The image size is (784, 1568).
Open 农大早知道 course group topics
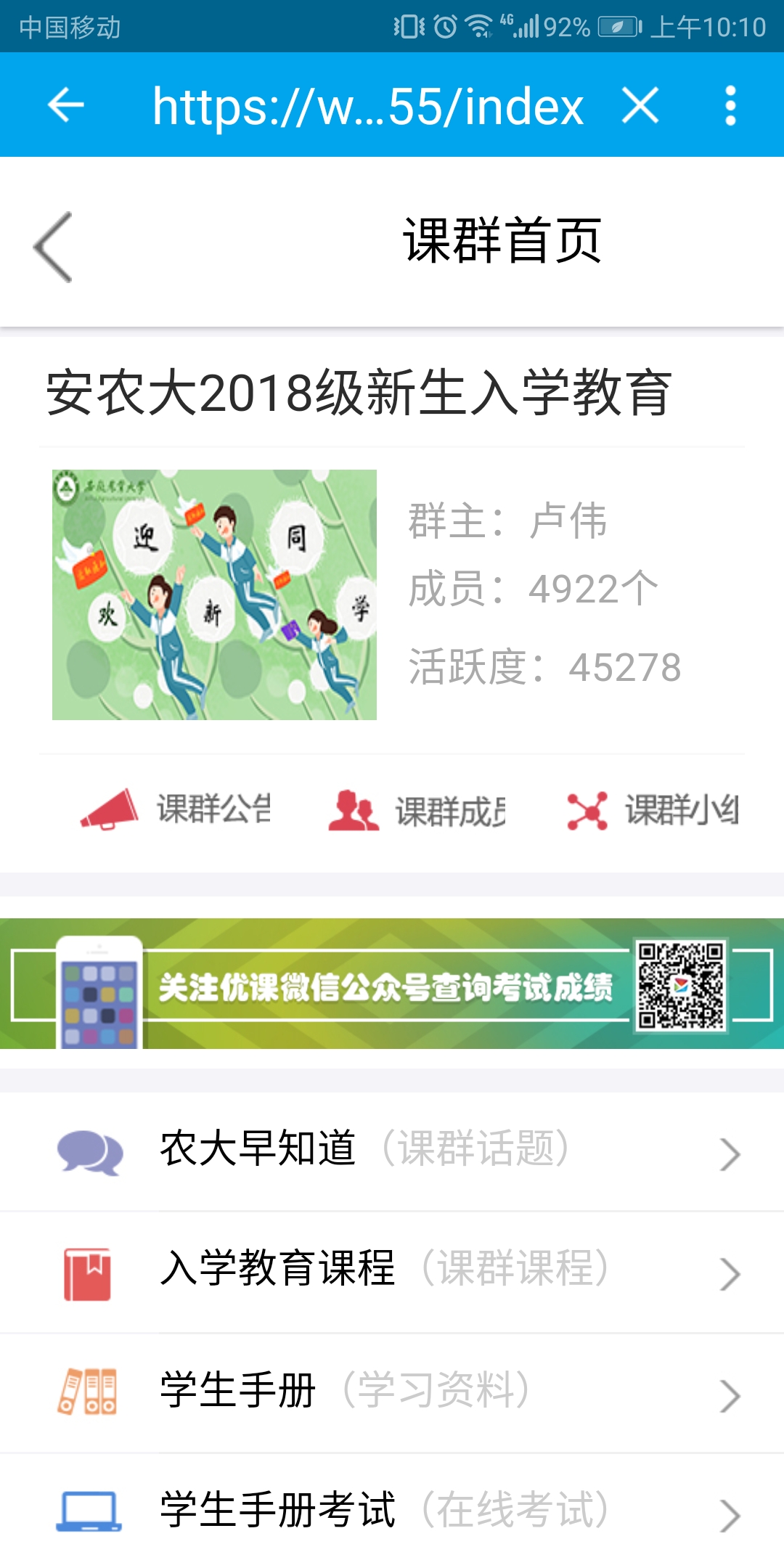(392, 1151)
